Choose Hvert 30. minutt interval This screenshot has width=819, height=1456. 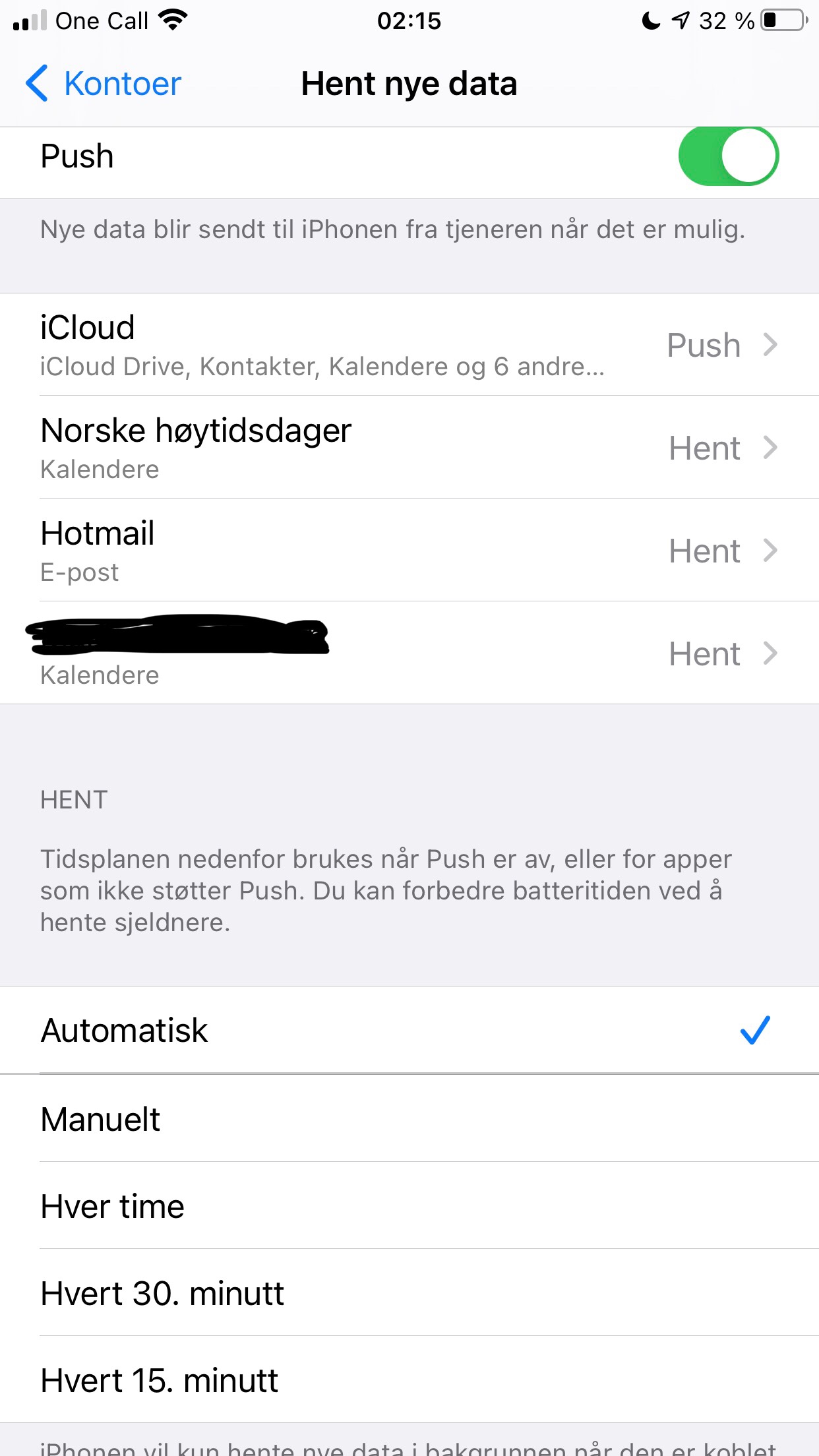coord(409,1293)
